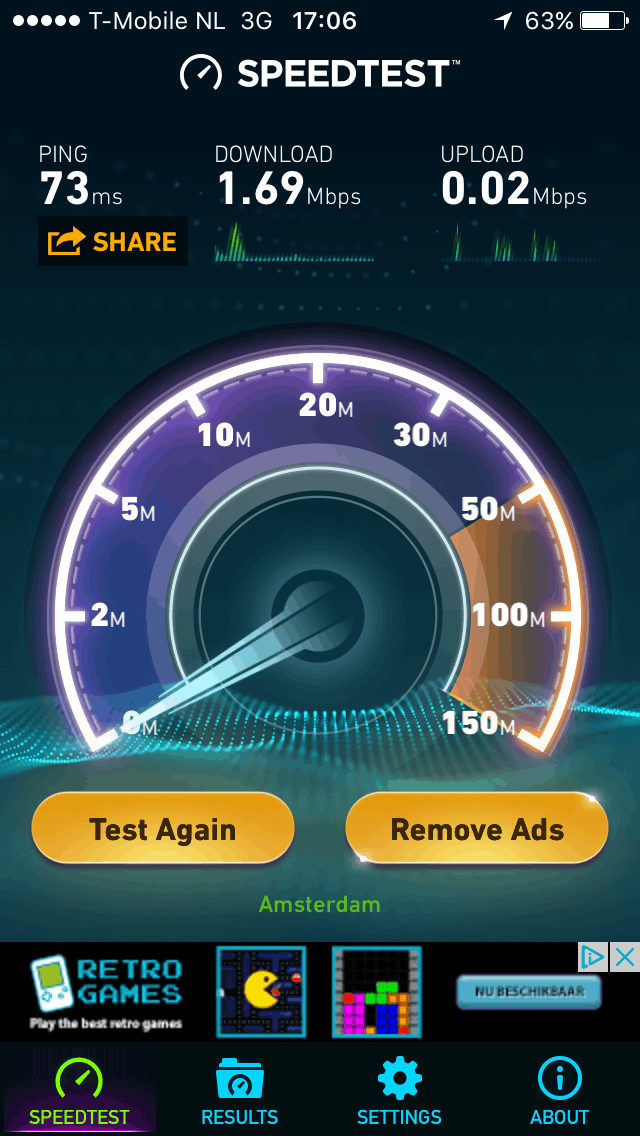Image resolution: width=640 pixels, height=1136 pixels.
Task: Share the speed test result
Action: (x=112, y=242)
